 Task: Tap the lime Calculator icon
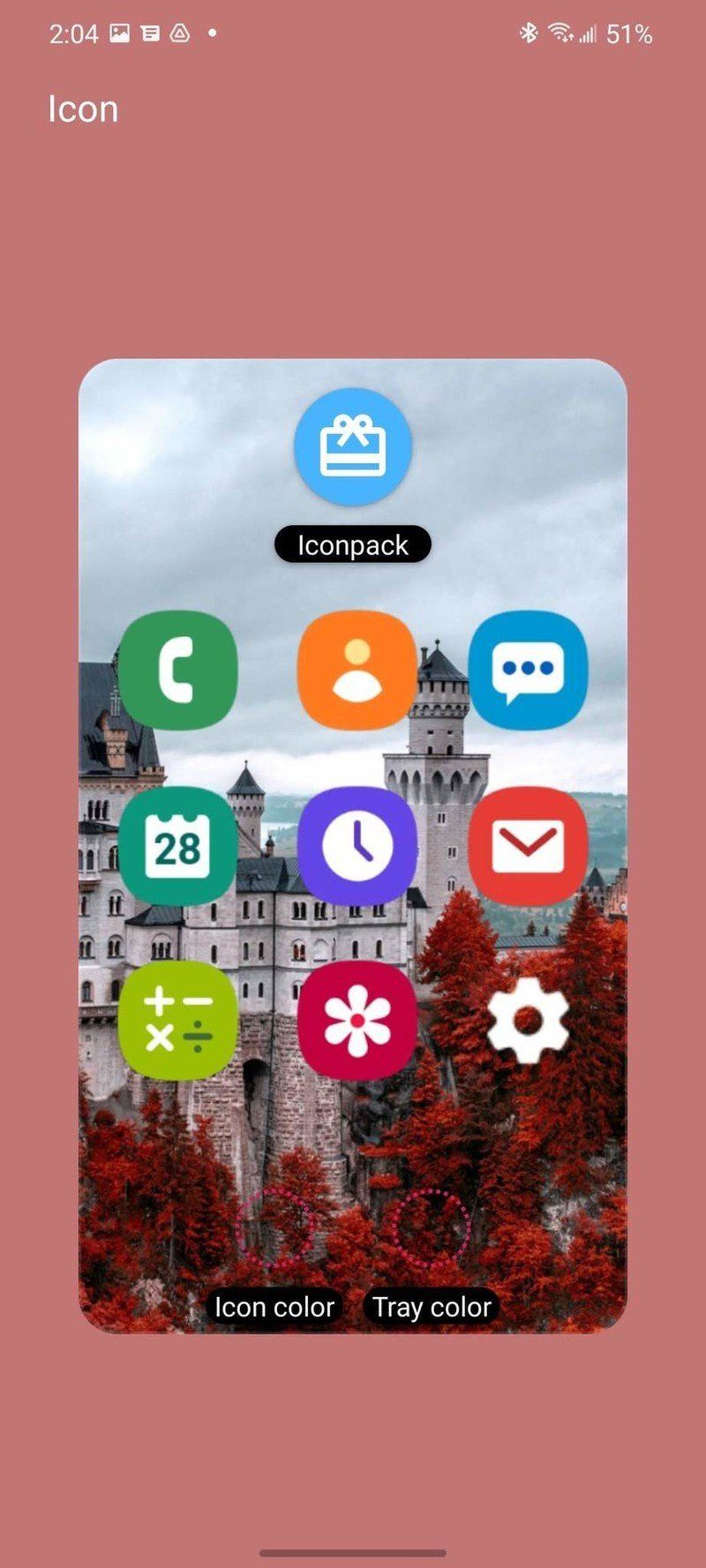(x=178, y=1019)
